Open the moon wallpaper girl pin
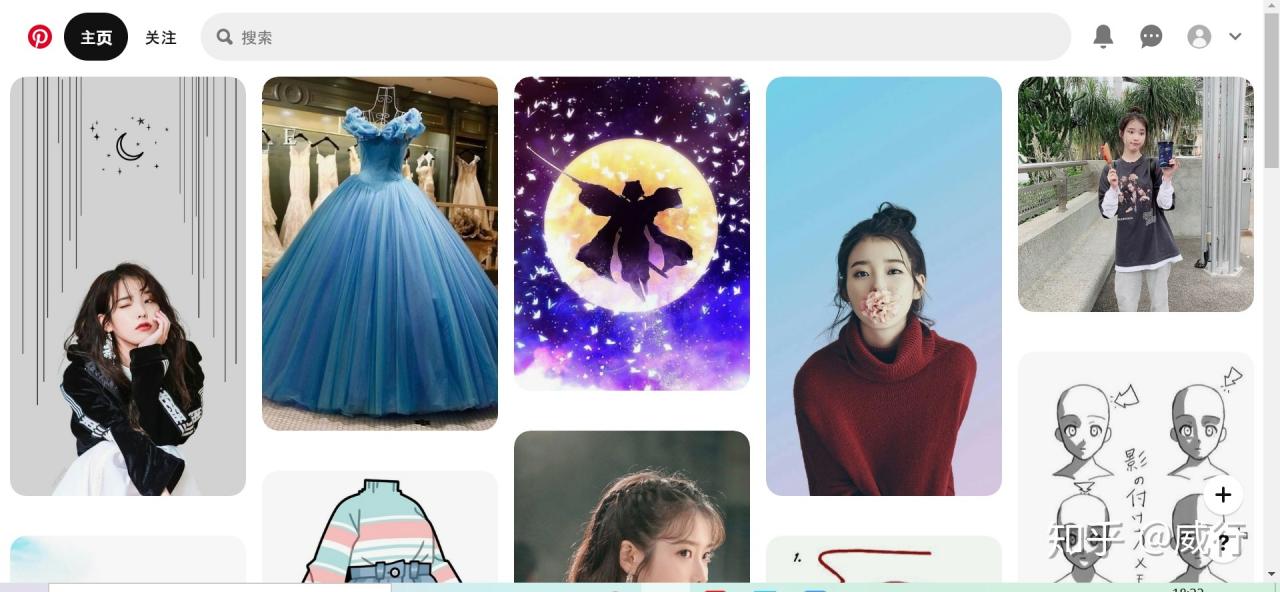 [x=128, y=285]
